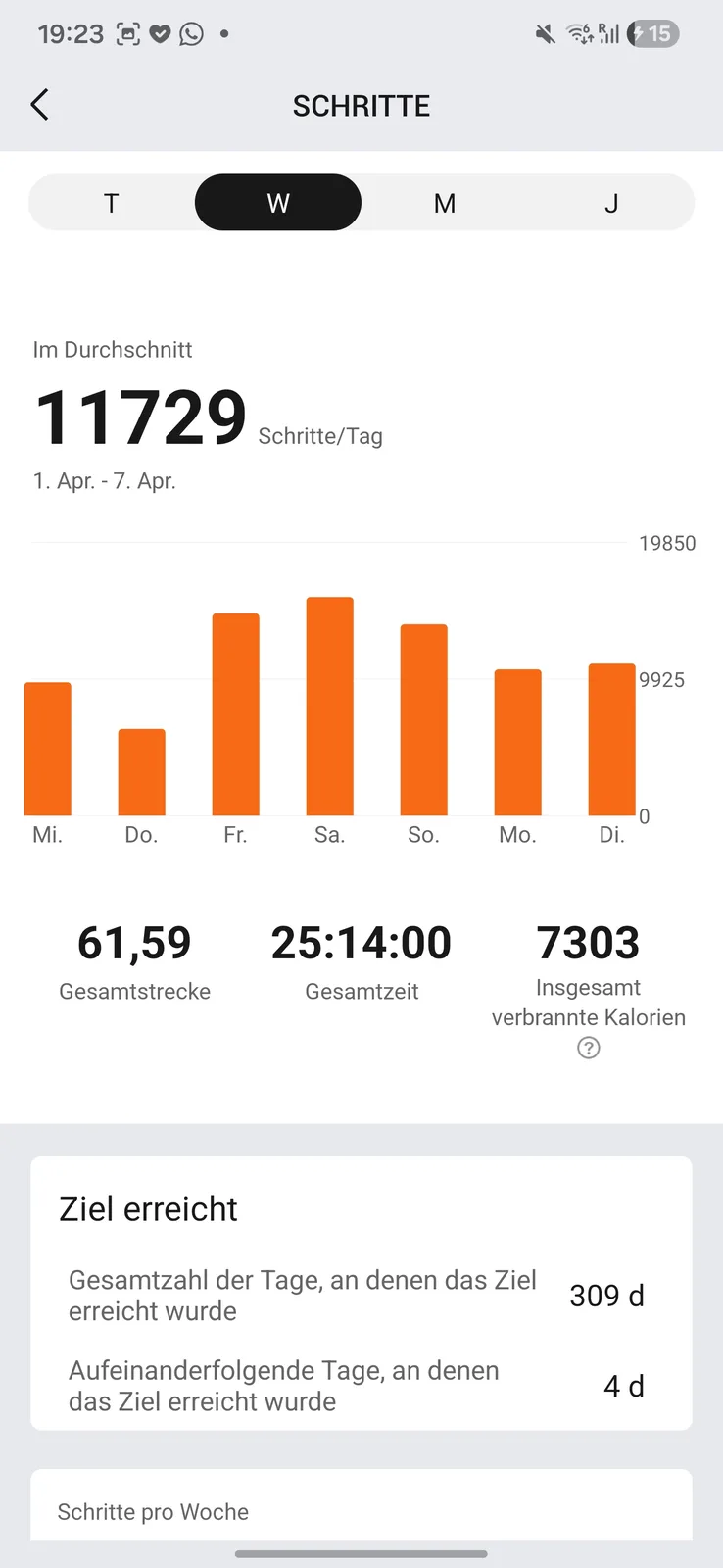Go back using the arrow icon
Viewport: 723px width, 1568px height.
pos(40,105)
